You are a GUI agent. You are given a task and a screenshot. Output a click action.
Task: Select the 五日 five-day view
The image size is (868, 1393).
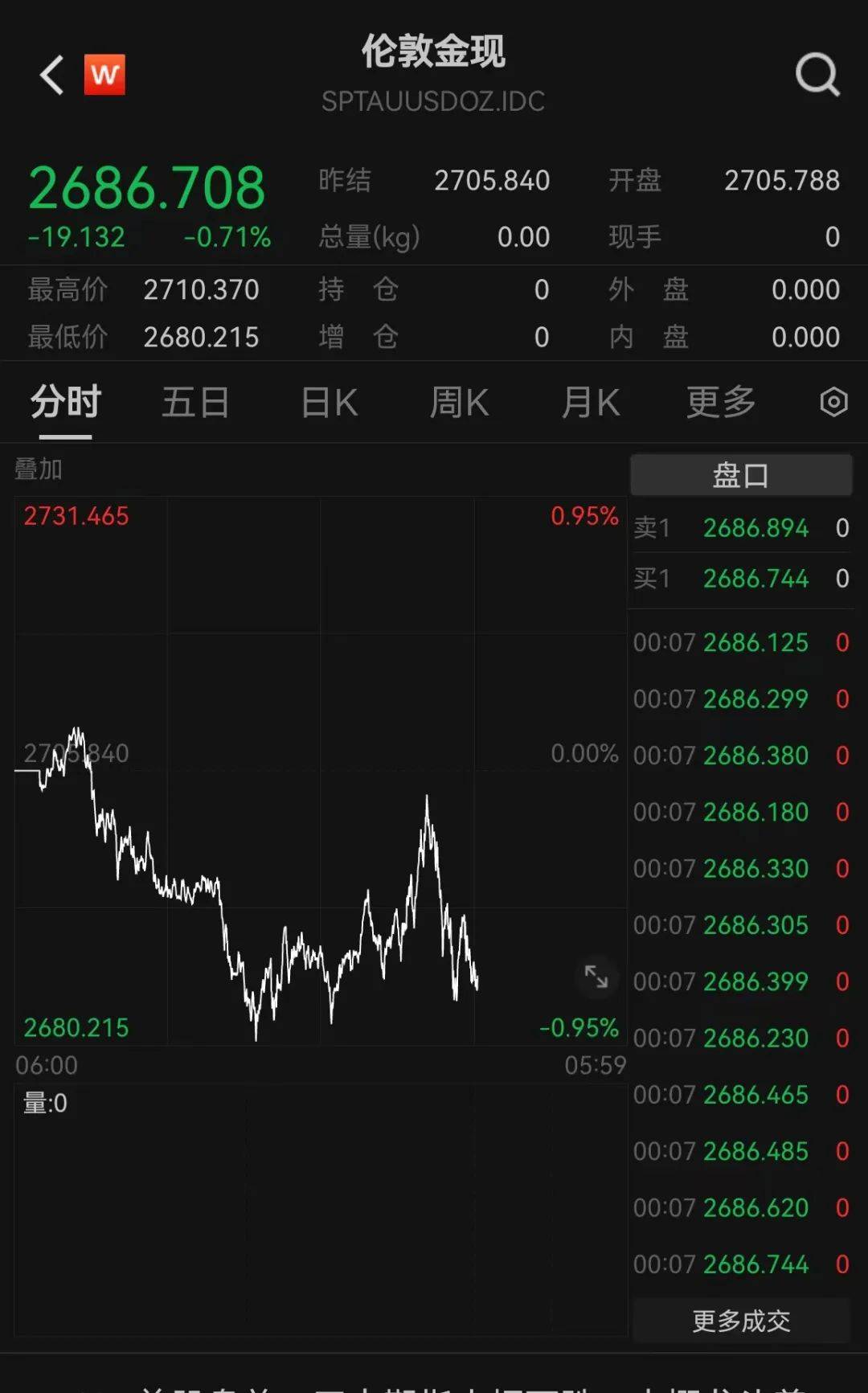tap(195, 402)
